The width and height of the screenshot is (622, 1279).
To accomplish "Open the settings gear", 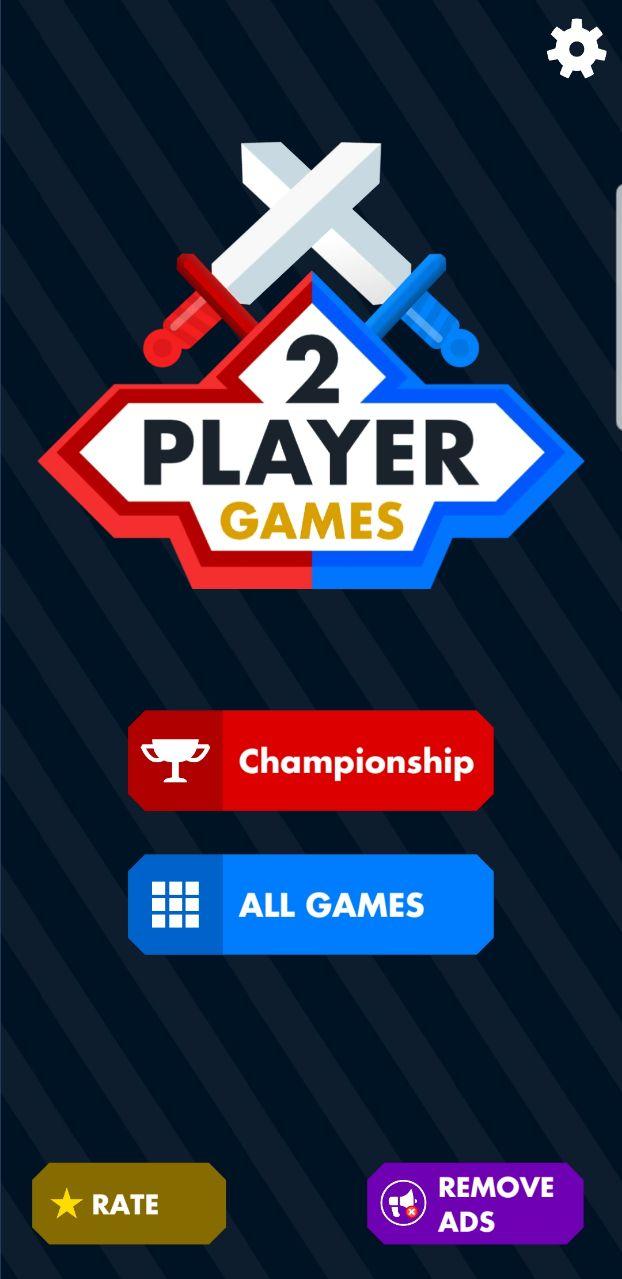I will [576, 49].
